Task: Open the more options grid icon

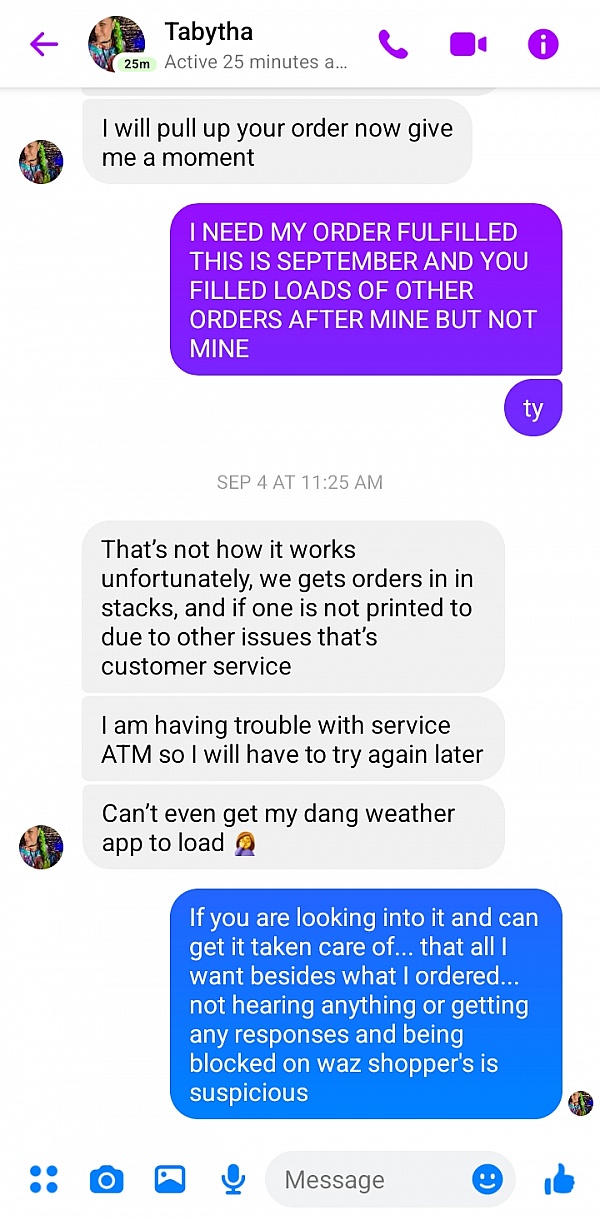Action: (x=44, y=1180)
